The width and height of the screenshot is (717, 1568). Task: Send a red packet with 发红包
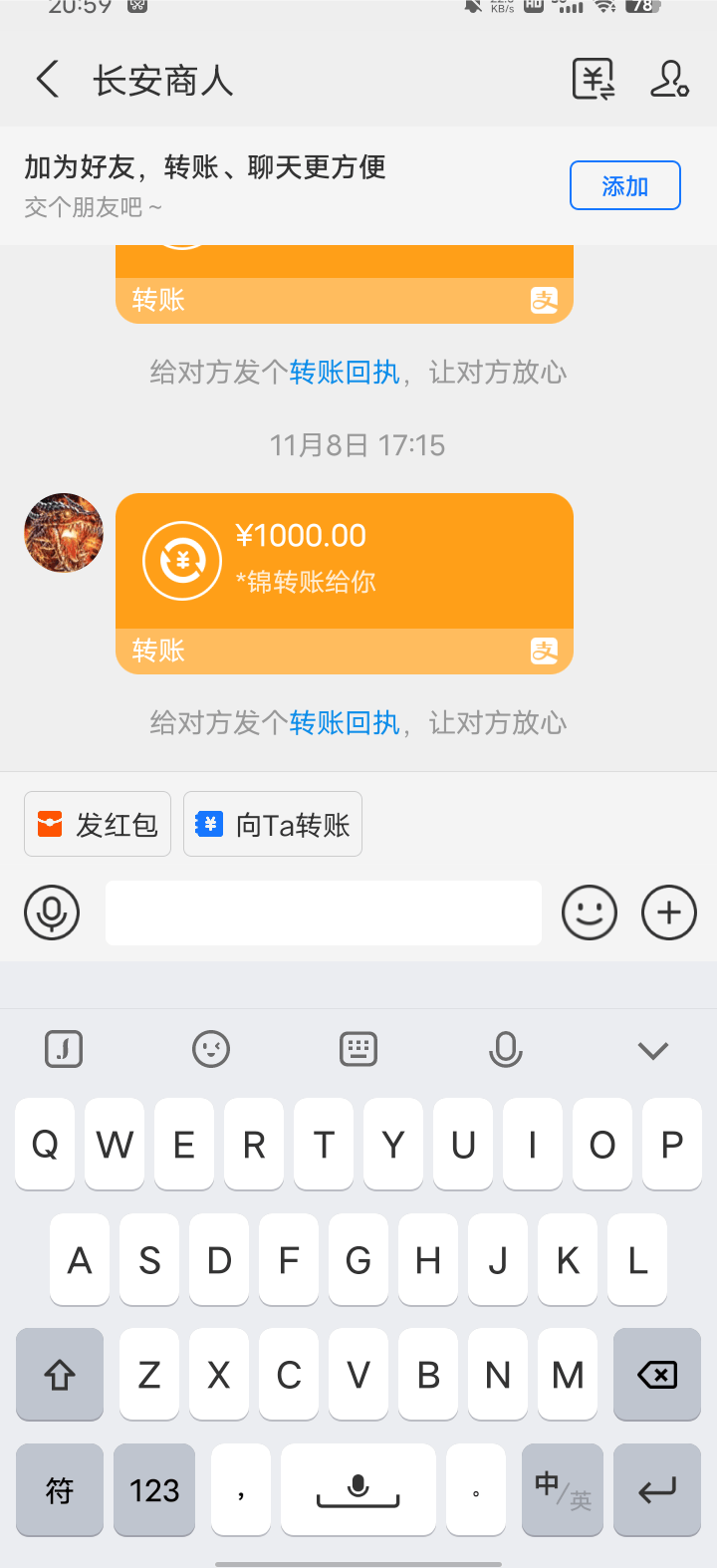(98, 825)
